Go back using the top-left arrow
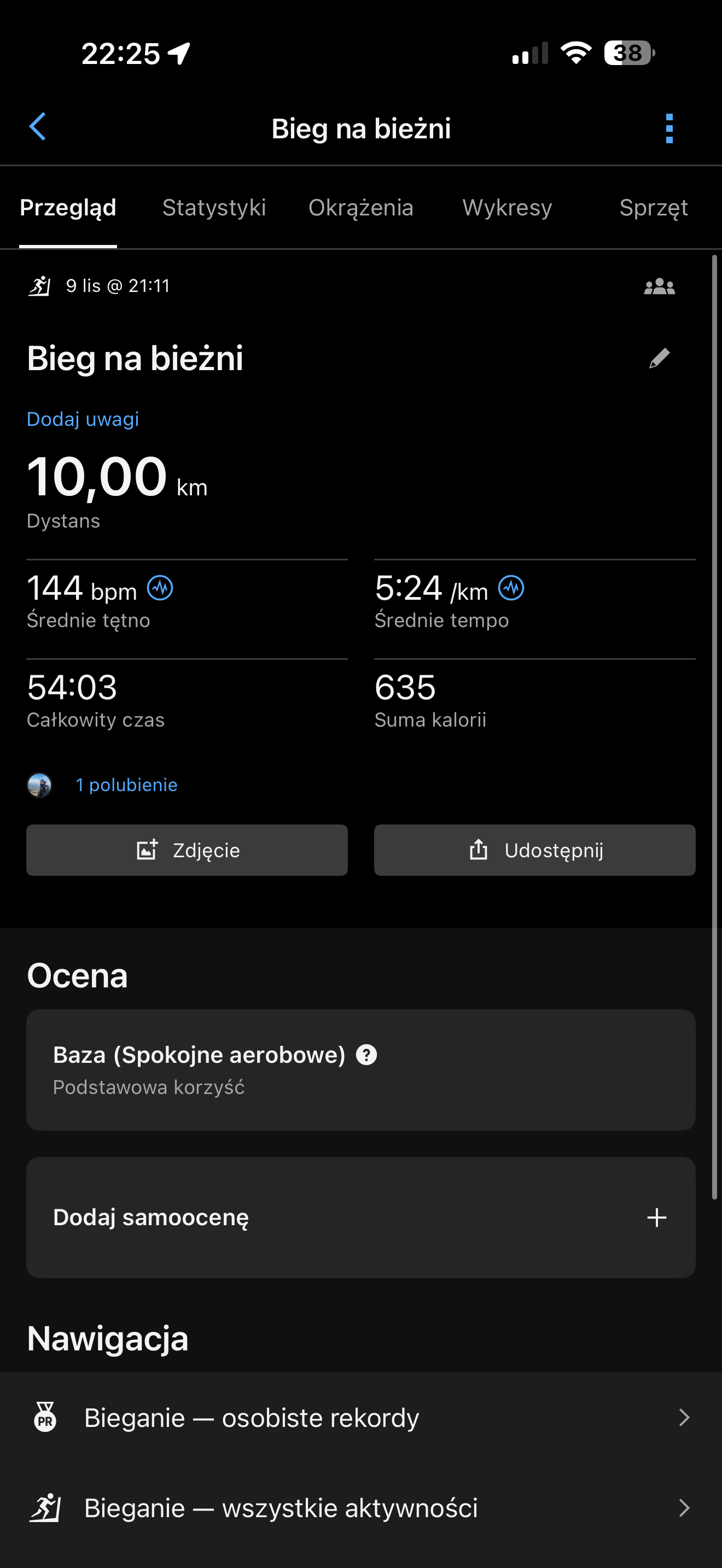Screen dimensions: 722x1568 point(38,127)
